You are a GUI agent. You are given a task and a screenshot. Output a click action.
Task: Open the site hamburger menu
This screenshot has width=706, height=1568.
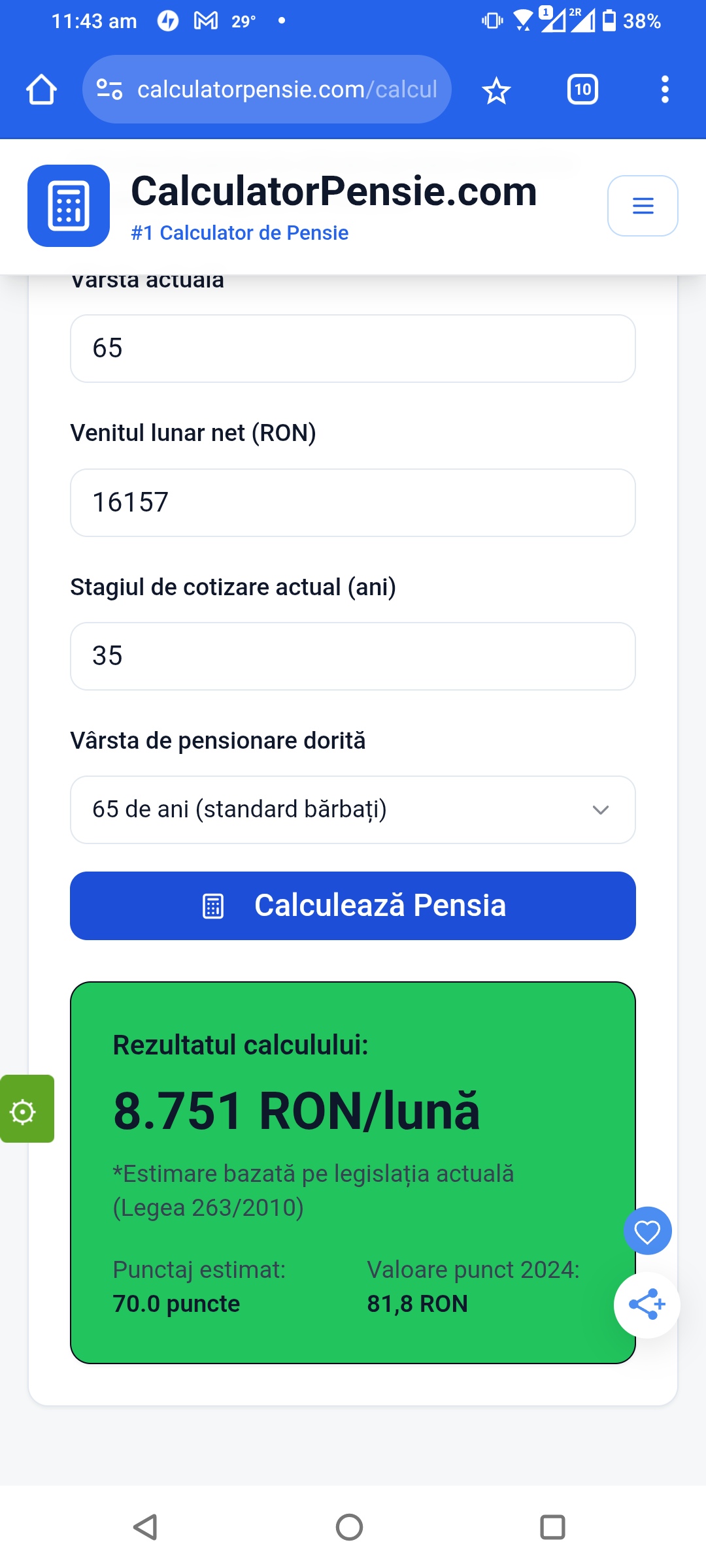point(643,206)
